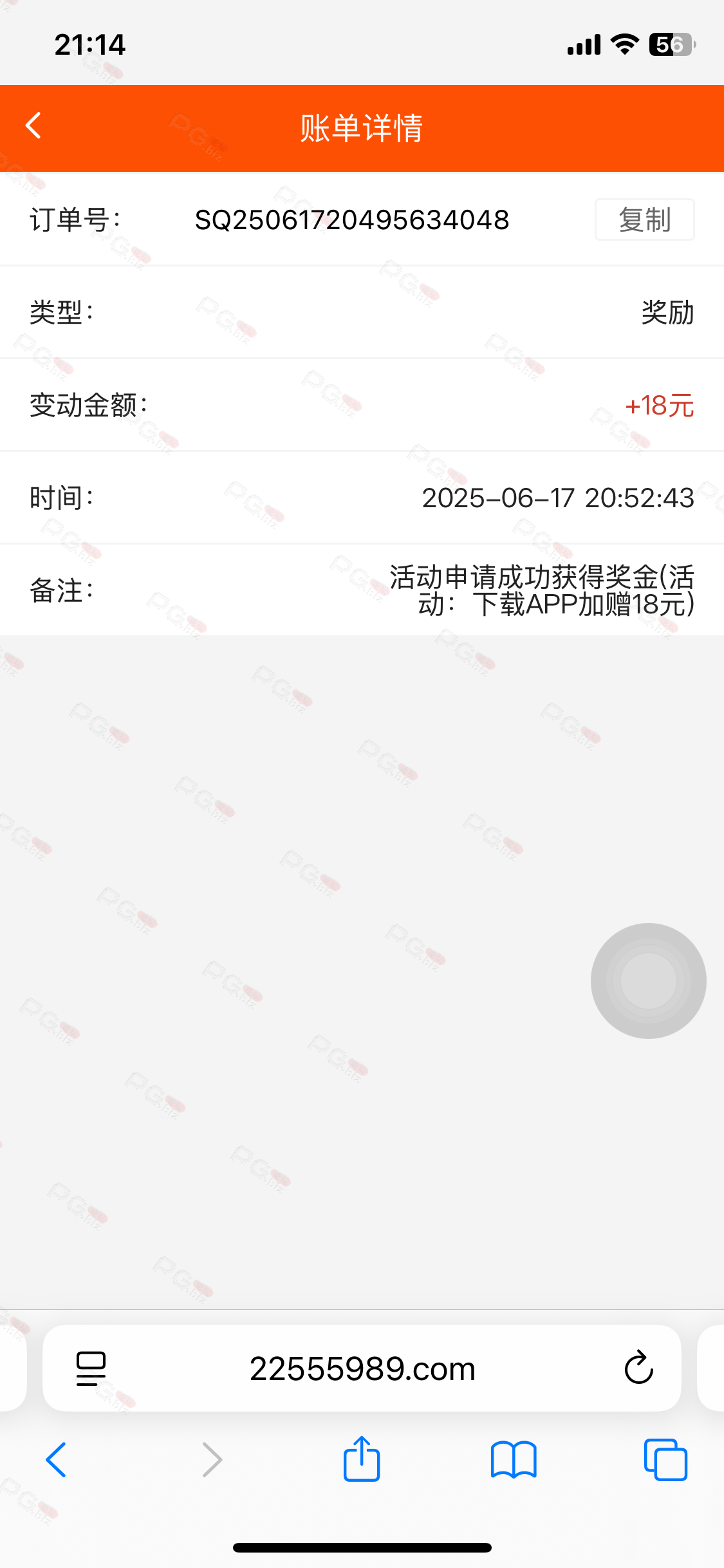Edit the 22555989.com address bar
724x1568 pixels.
[362, 1368]
